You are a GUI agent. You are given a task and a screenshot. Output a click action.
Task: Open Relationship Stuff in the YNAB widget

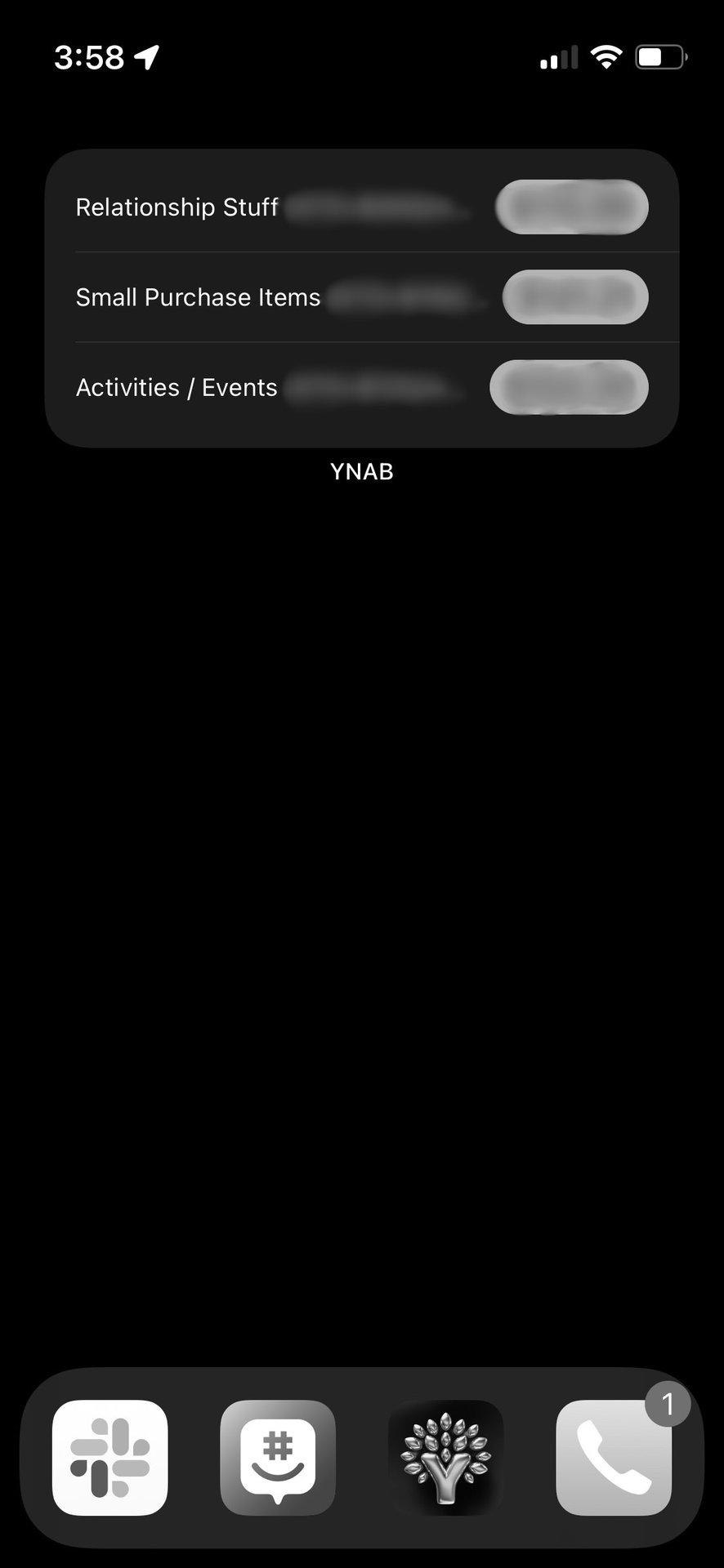177,207
